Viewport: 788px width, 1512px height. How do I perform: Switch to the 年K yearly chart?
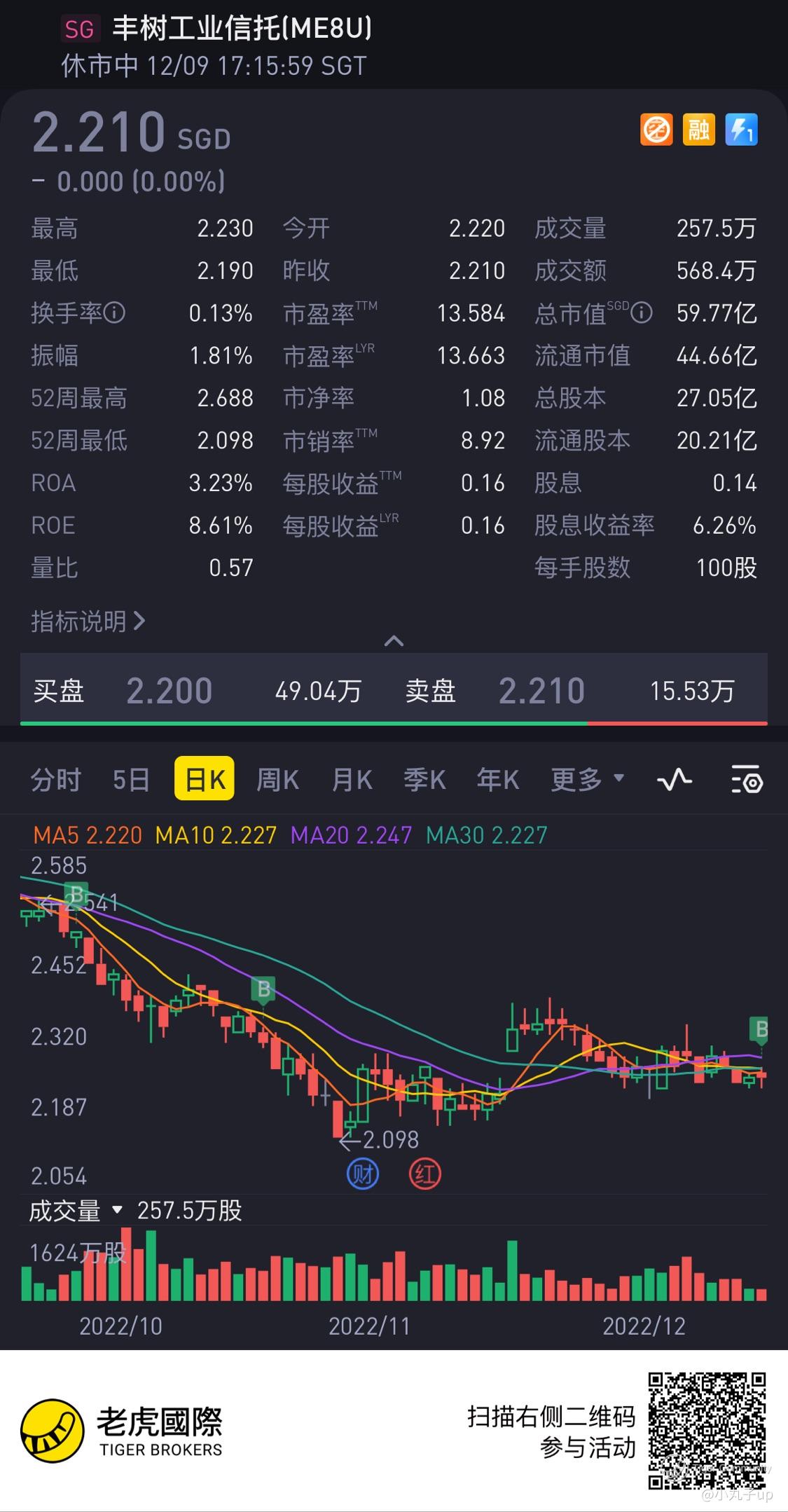[497, 780]
